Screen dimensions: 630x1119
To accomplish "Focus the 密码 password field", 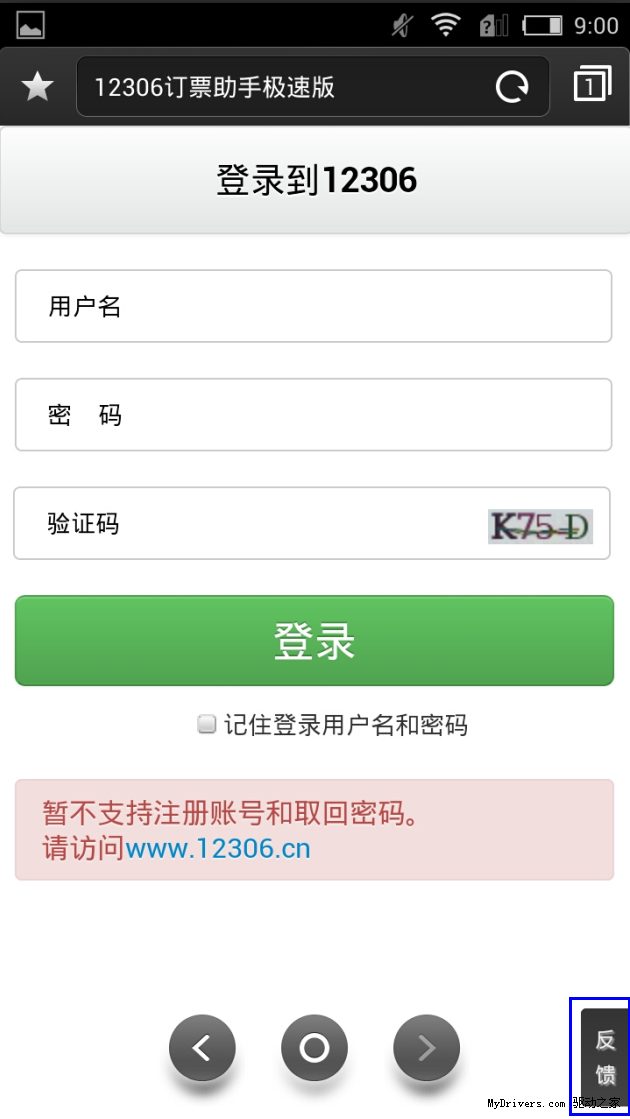I will point(313,415).
